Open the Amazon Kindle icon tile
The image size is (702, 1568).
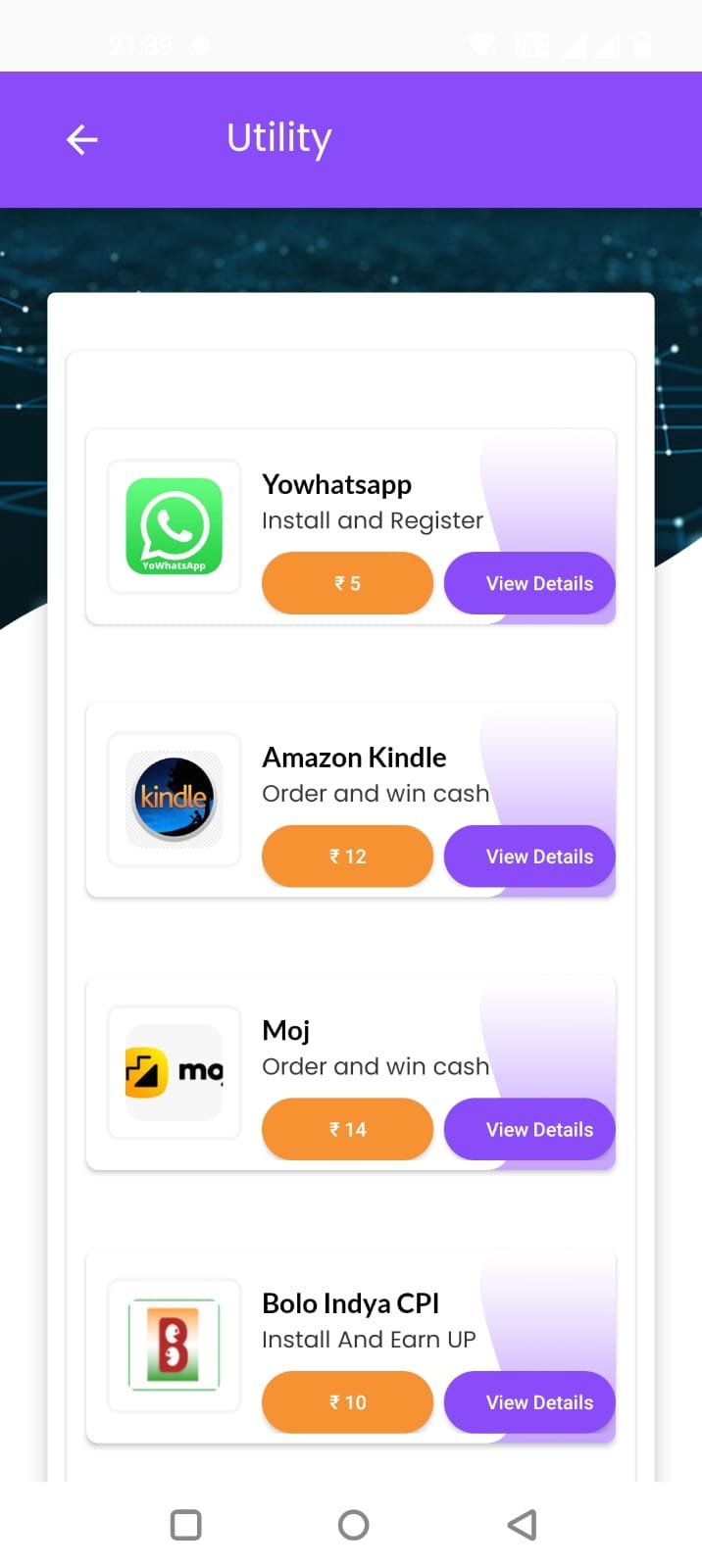(175, 800)
